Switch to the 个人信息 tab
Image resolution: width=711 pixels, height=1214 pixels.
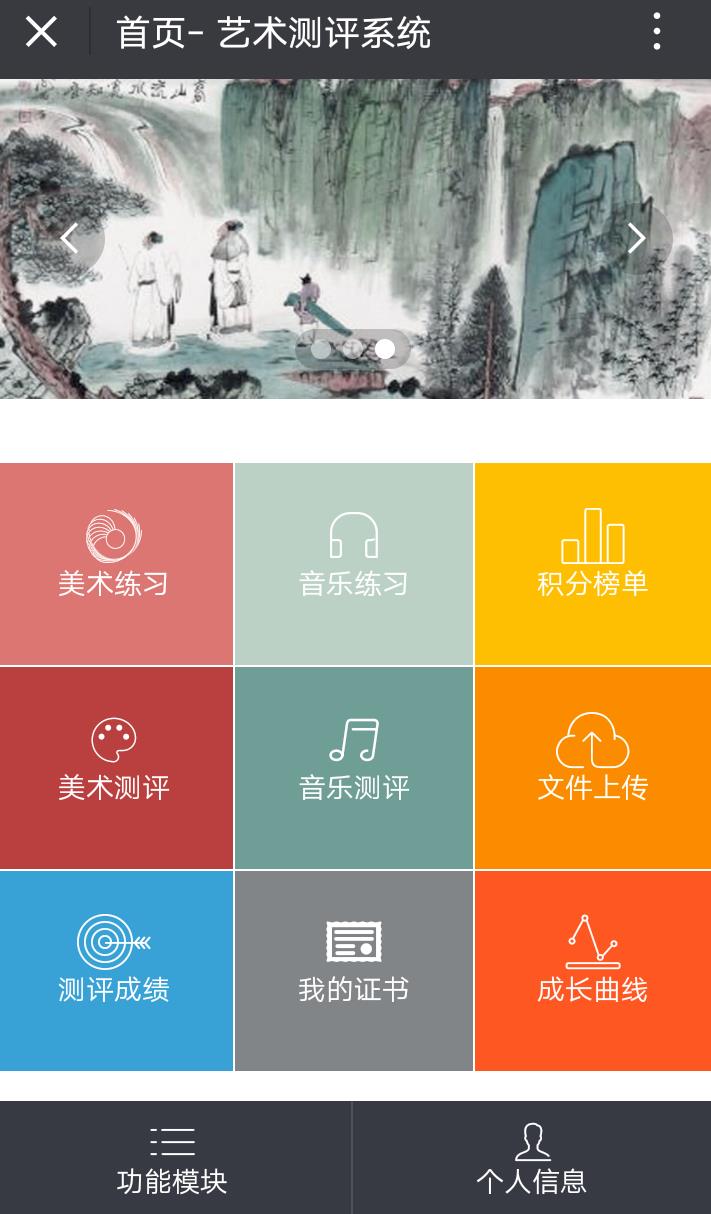pyautogui.click(x=531, y=1159)
